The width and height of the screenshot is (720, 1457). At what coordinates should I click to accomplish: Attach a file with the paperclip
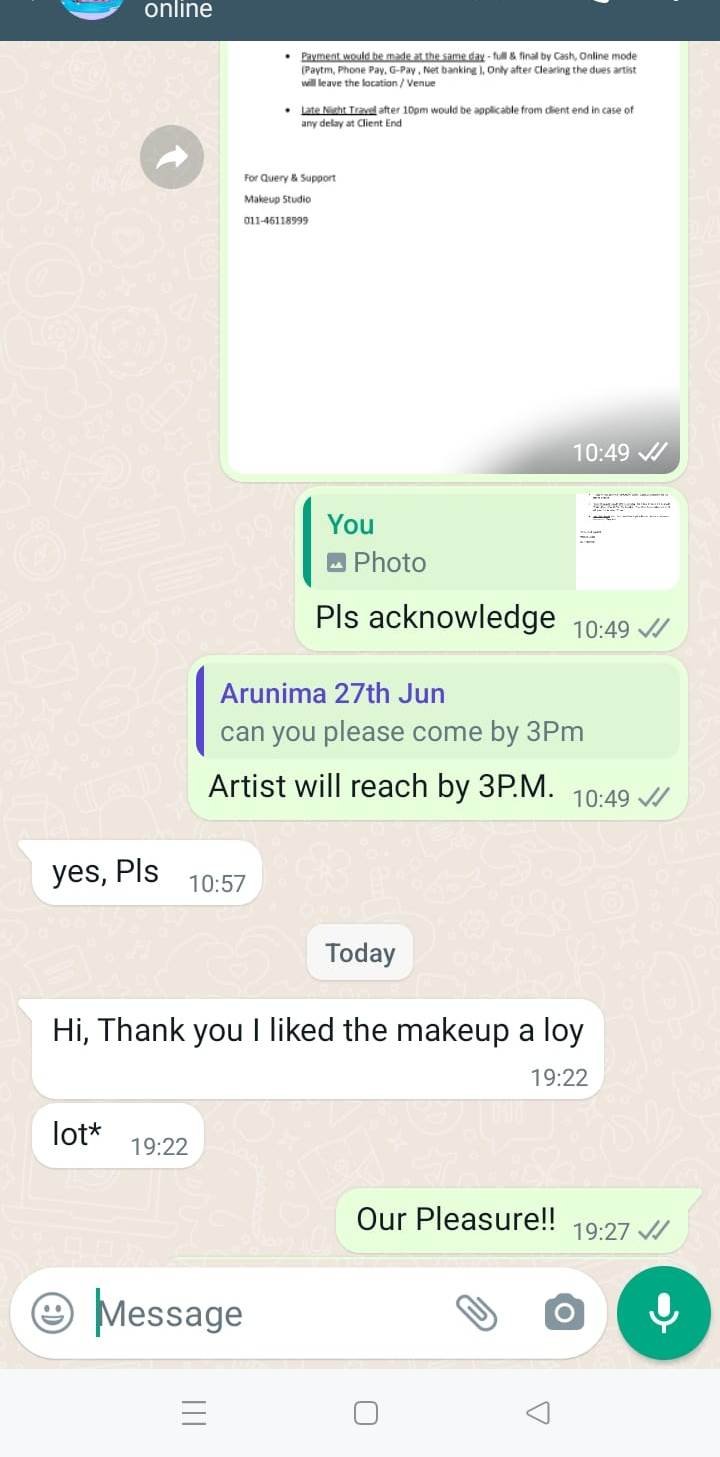[477, 1313]
